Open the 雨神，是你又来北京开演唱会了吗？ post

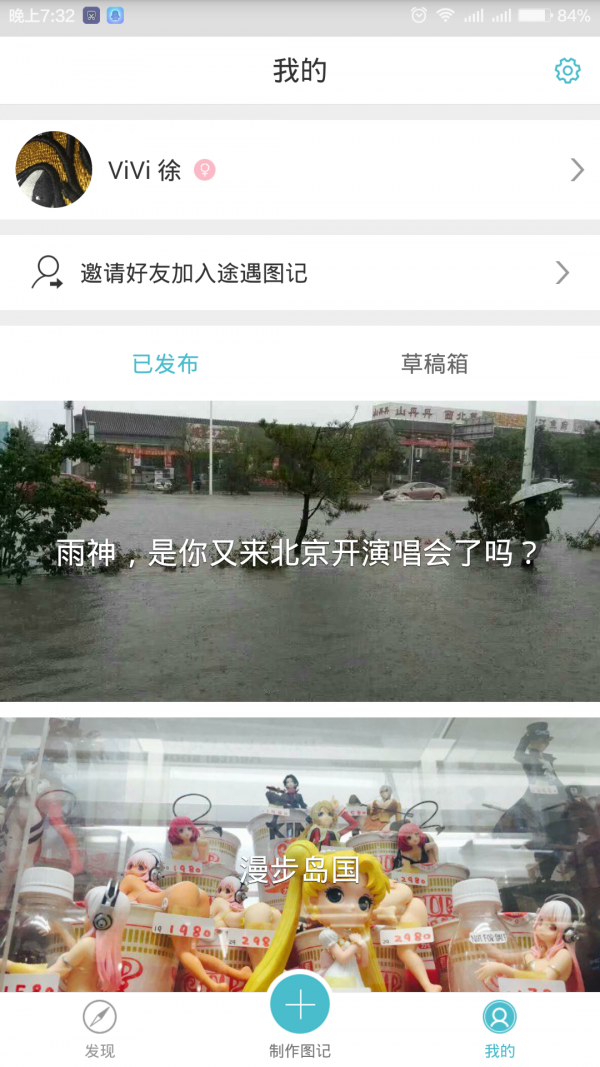tap(300, 552)
